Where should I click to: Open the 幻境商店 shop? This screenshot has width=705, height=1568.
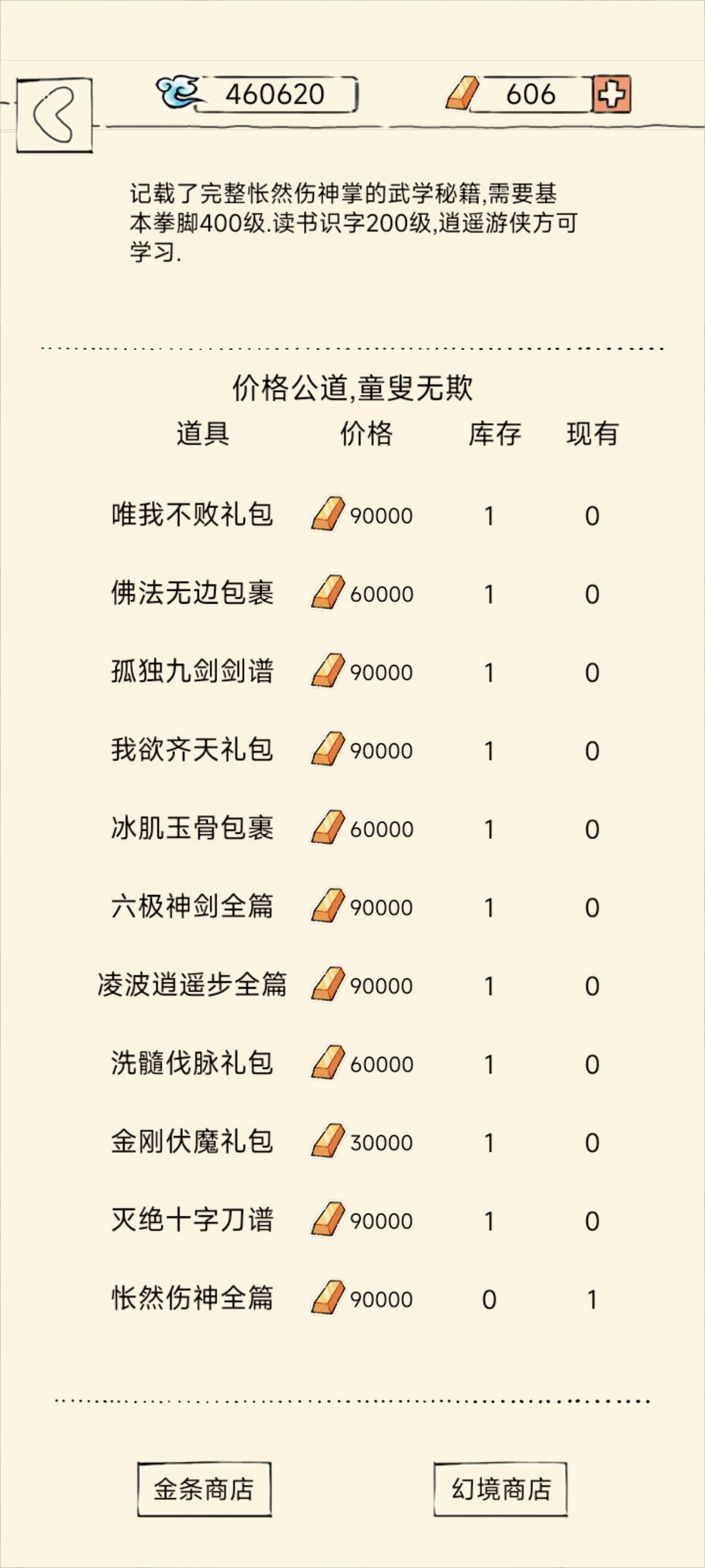coord(500,1489)
